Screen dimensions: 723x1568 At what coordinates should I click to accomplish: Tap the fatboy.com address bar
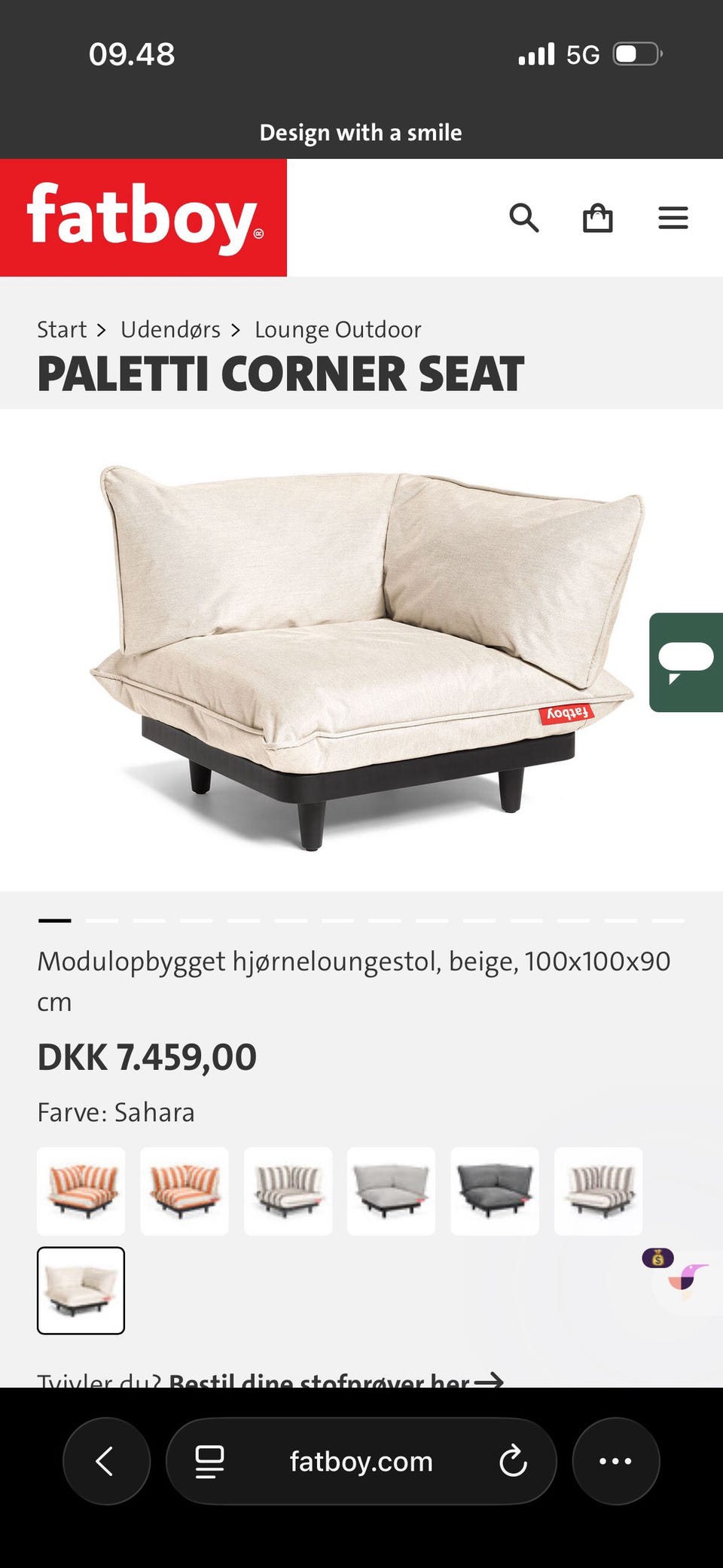[x=360, y=1460]
